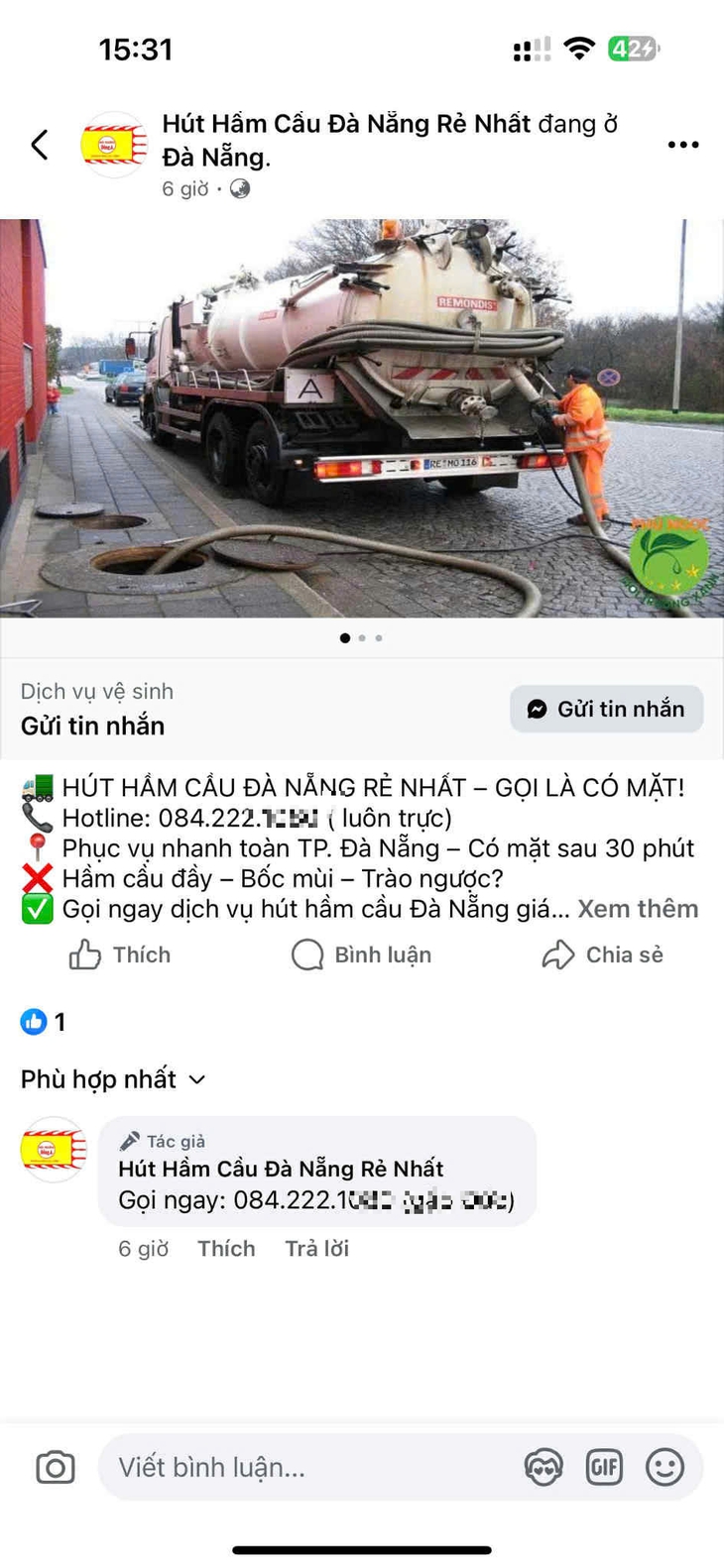The image size is (724, 1568).
Task: Open the GIF picker
Action: pyautogui.click(x=604, y=1467)
